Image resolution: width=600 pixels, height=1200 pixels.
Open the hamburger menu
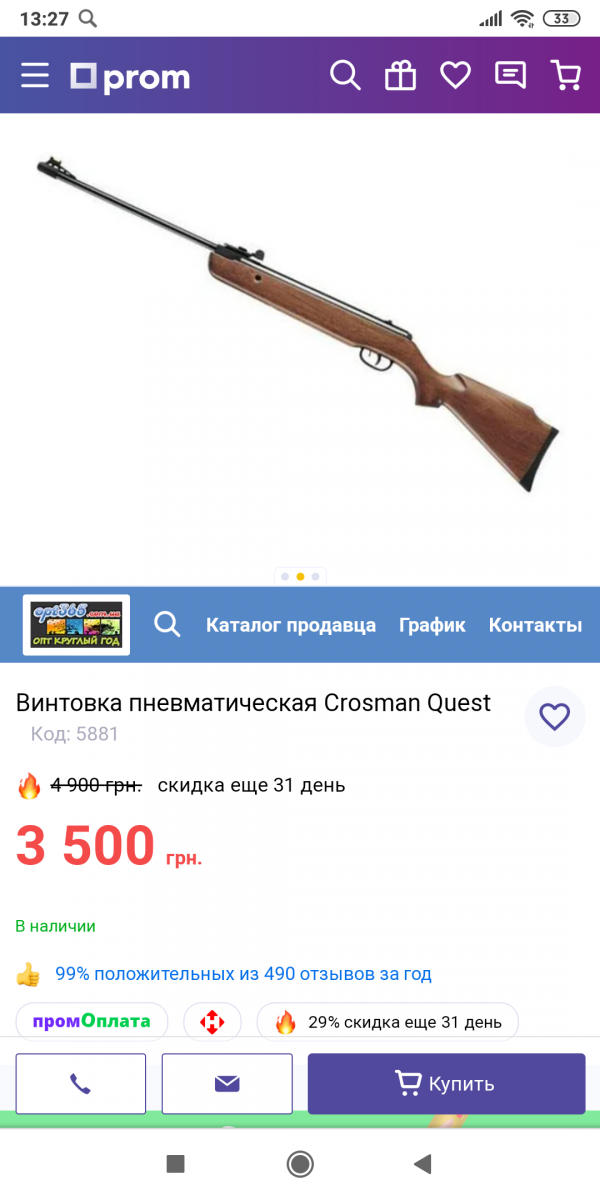click(35, 76)
